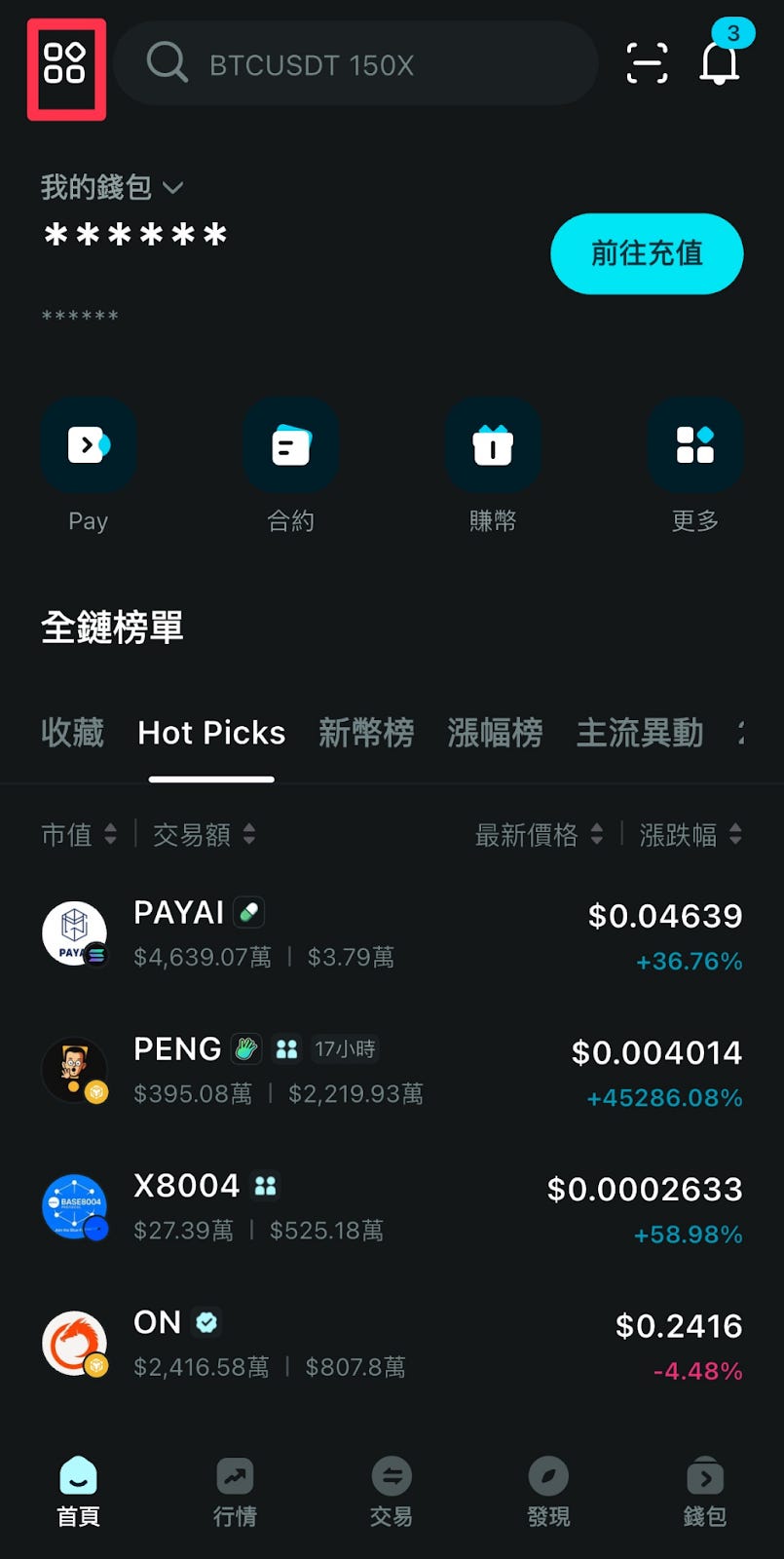Switch to the 主流異動 tab
The image size is (784, 1559).
639,733
